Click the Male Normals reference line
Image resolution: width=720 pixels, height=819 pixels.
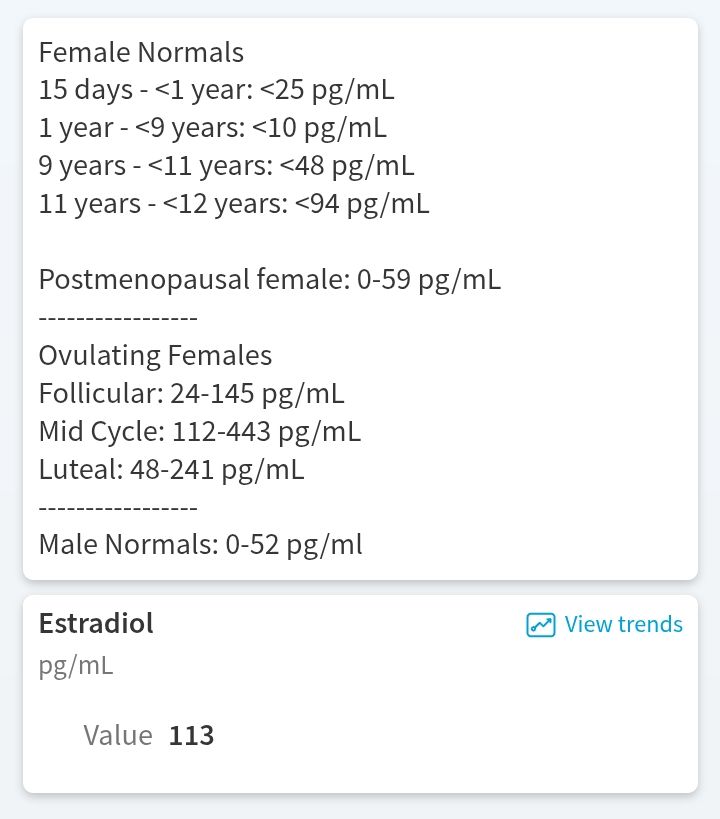[200, 544]
